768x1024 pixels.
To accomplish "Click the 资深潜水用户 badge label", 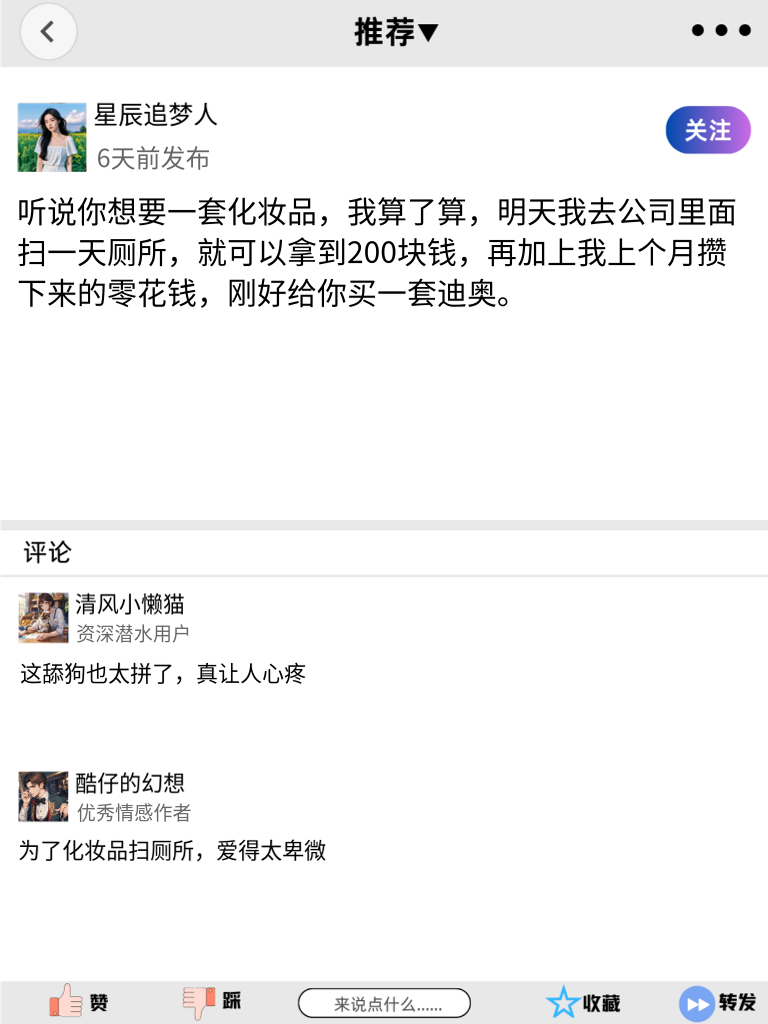I will pyautogui.click(x=132, y=633).
